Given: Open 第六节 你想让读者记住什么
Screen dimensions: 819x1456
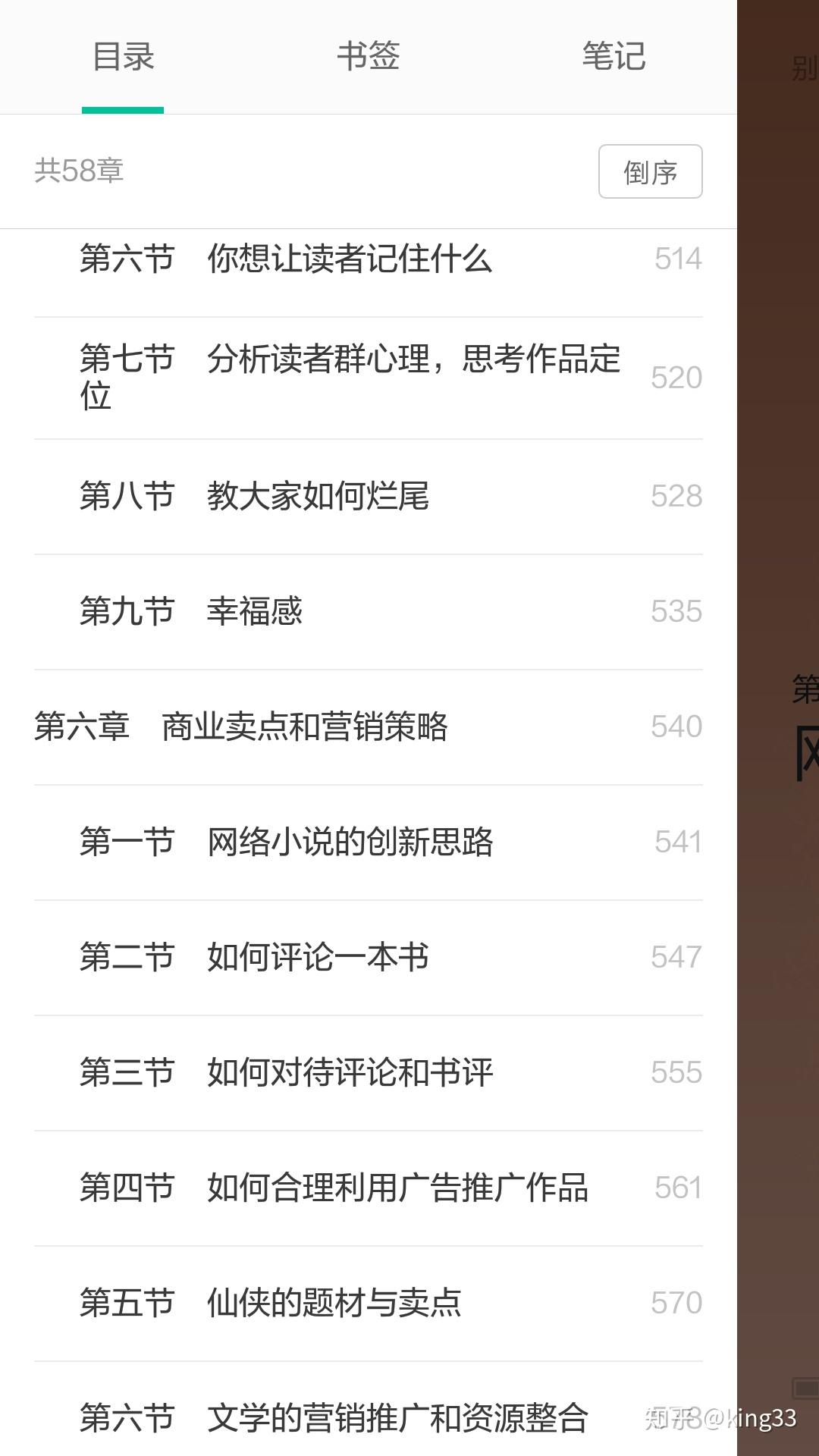Looking at the screenshot, I should click(x=369, y=259).
